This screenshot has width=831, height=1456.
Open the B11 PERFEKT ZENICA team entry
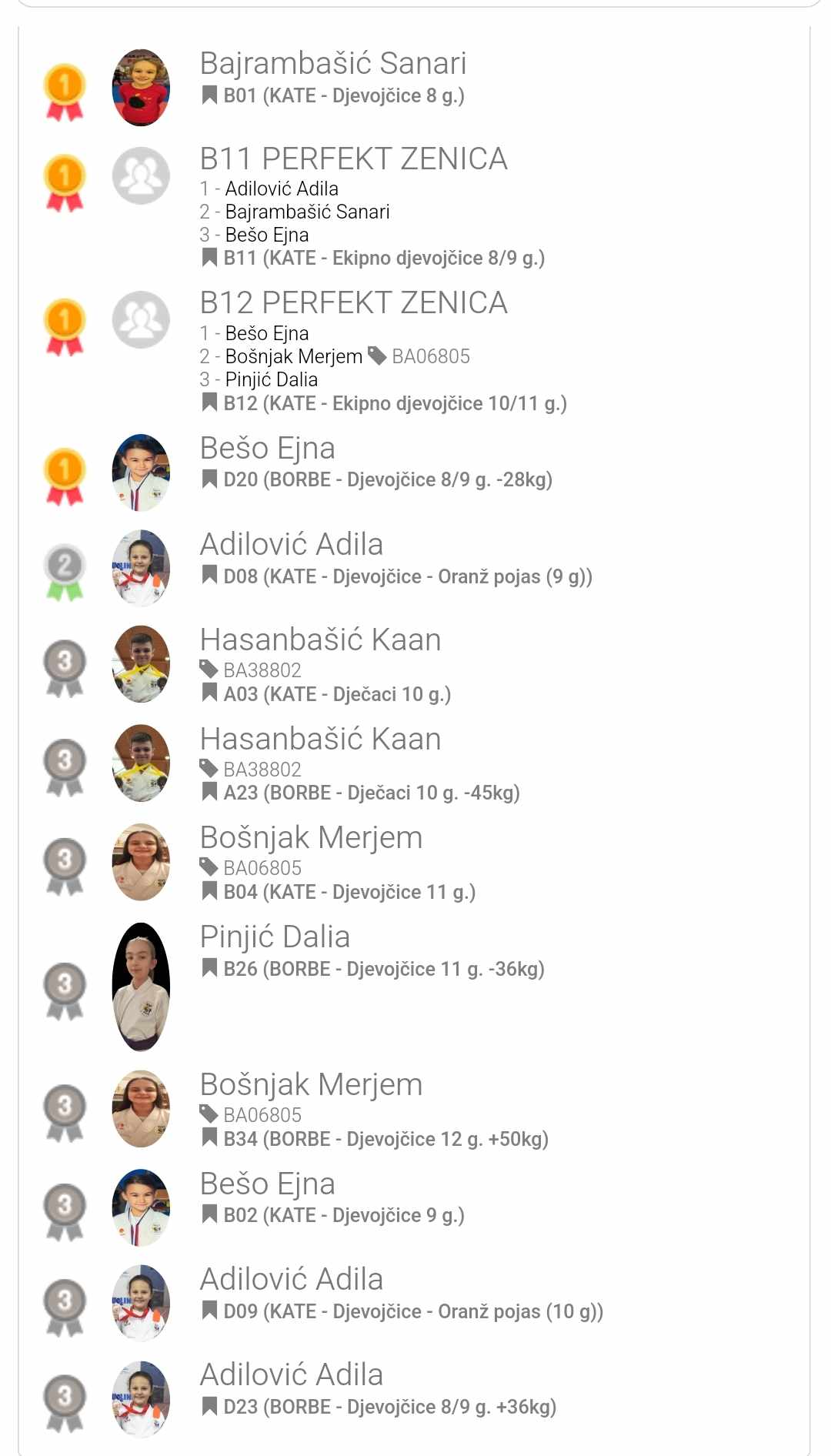(353, 159)
